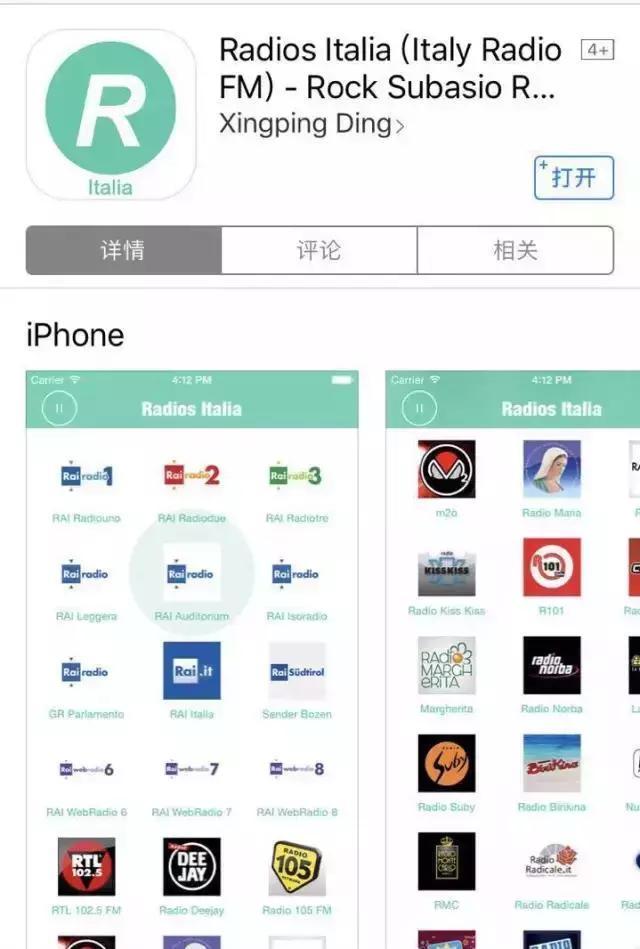Open developer Xingping Ding's page
The width and height of the screenshot is (640, 949).
(x=312, y=124)
